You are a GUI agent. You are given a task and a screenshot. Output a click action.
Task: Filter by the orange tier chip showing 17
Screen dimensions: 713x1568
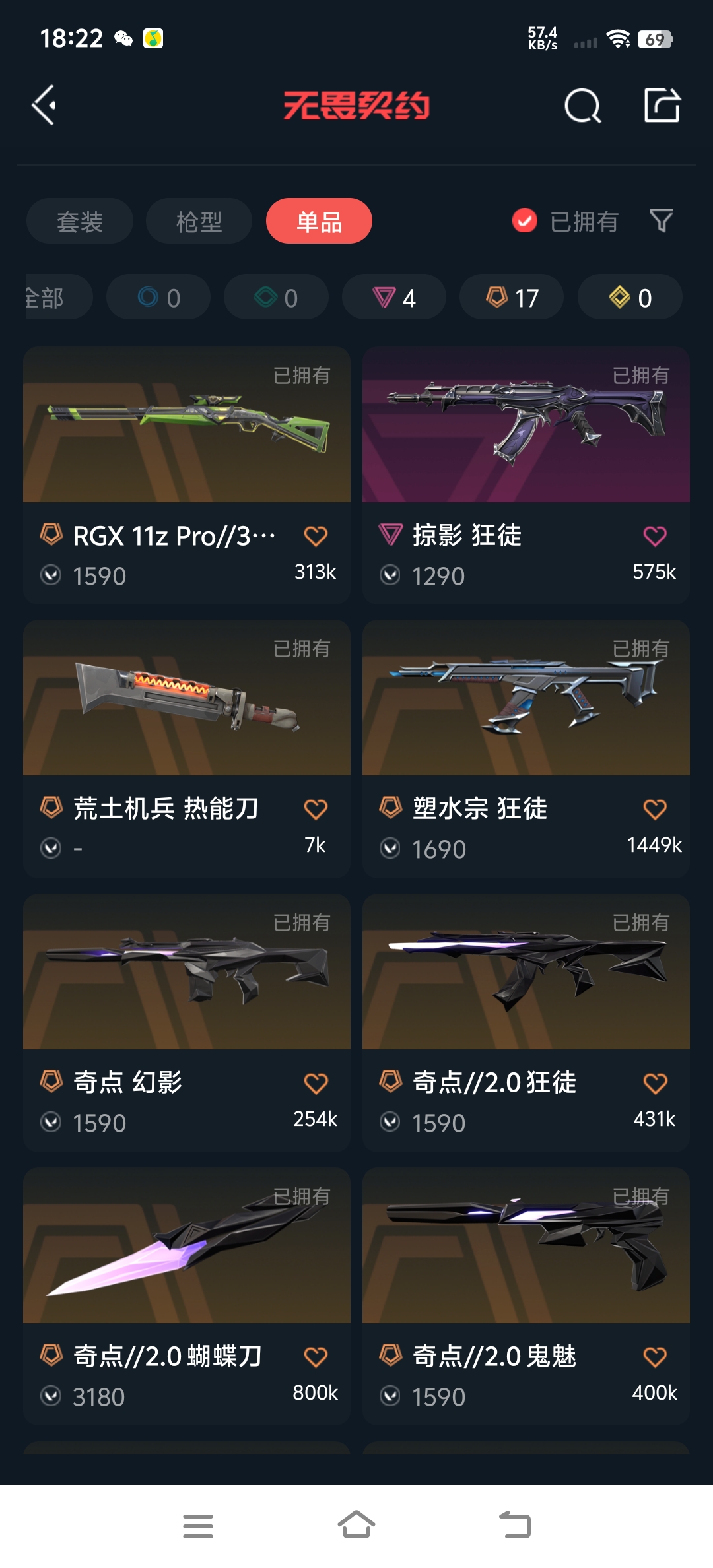(x=512, y=298)
